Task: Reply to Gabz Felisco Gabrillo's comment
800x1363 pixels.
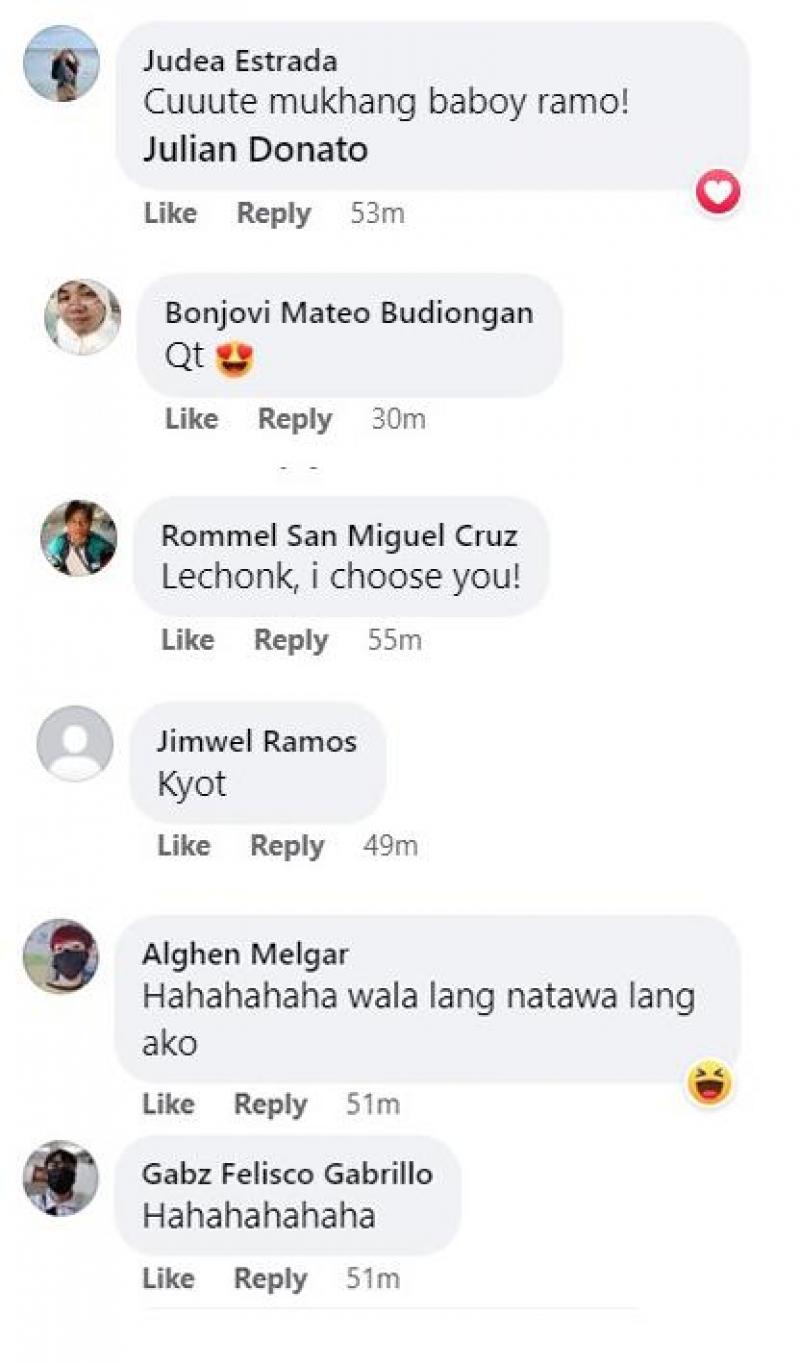Action: [270, 1278]
